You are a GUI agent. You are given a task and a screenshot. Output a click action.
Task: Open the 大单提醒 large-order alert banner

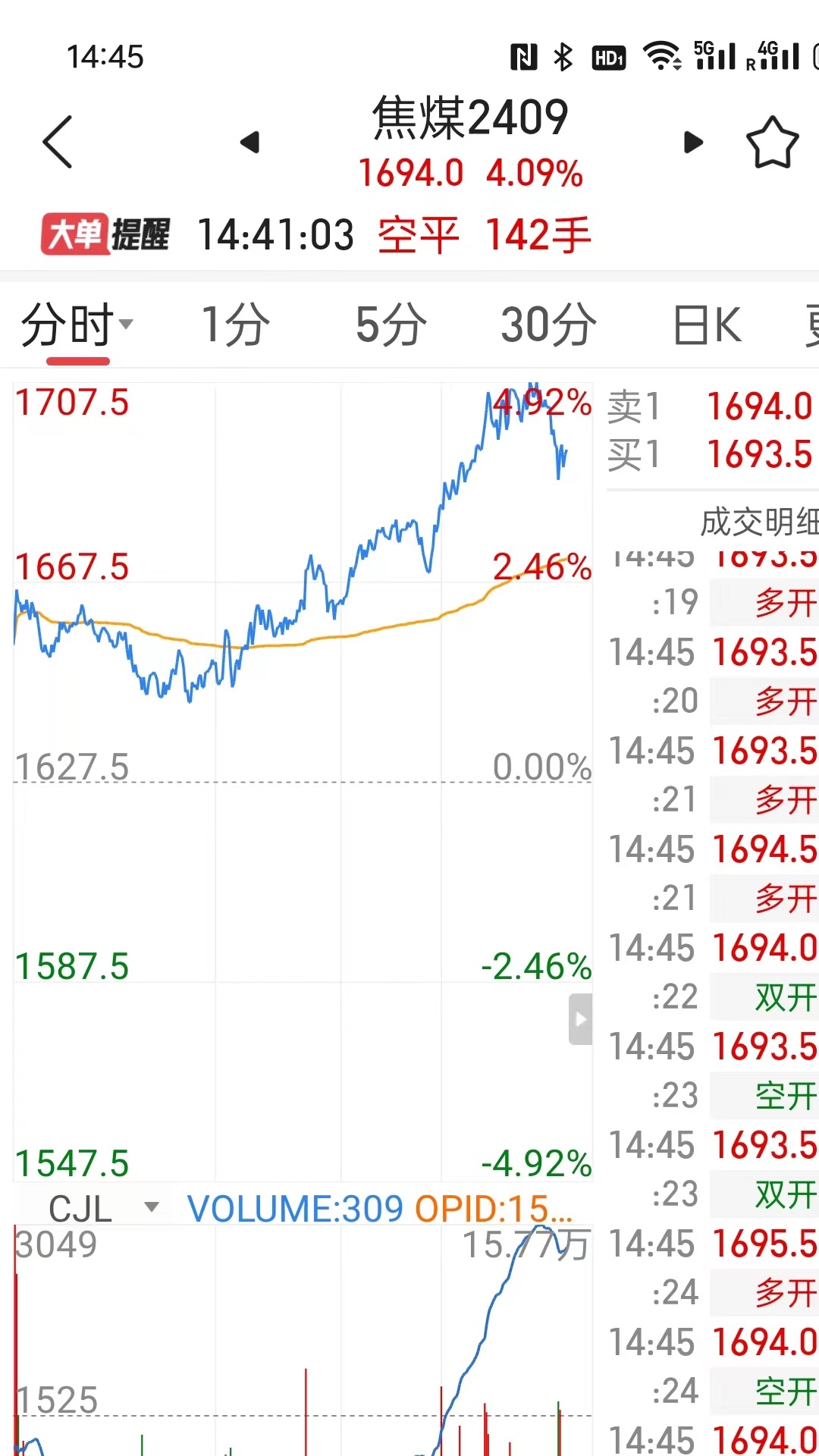pos(105,234)
